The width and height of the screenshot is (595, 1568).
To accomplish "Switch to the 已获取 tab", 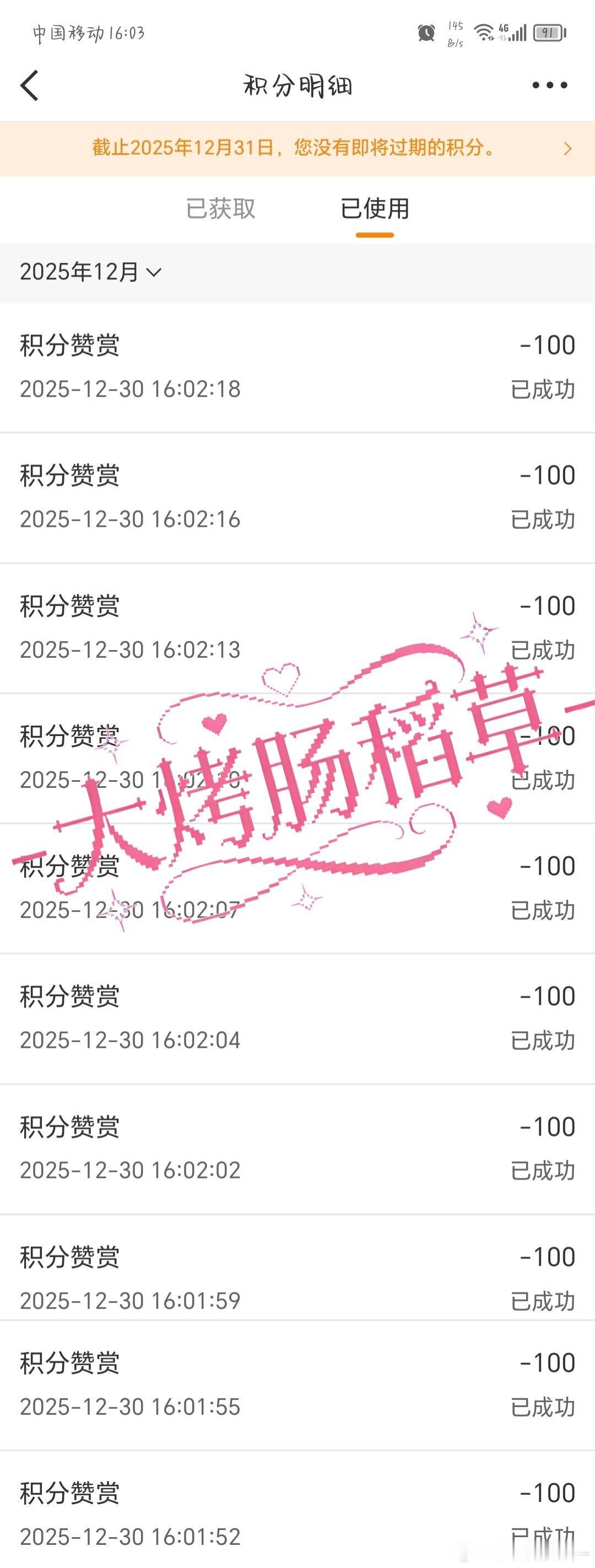I will [221, 209].
